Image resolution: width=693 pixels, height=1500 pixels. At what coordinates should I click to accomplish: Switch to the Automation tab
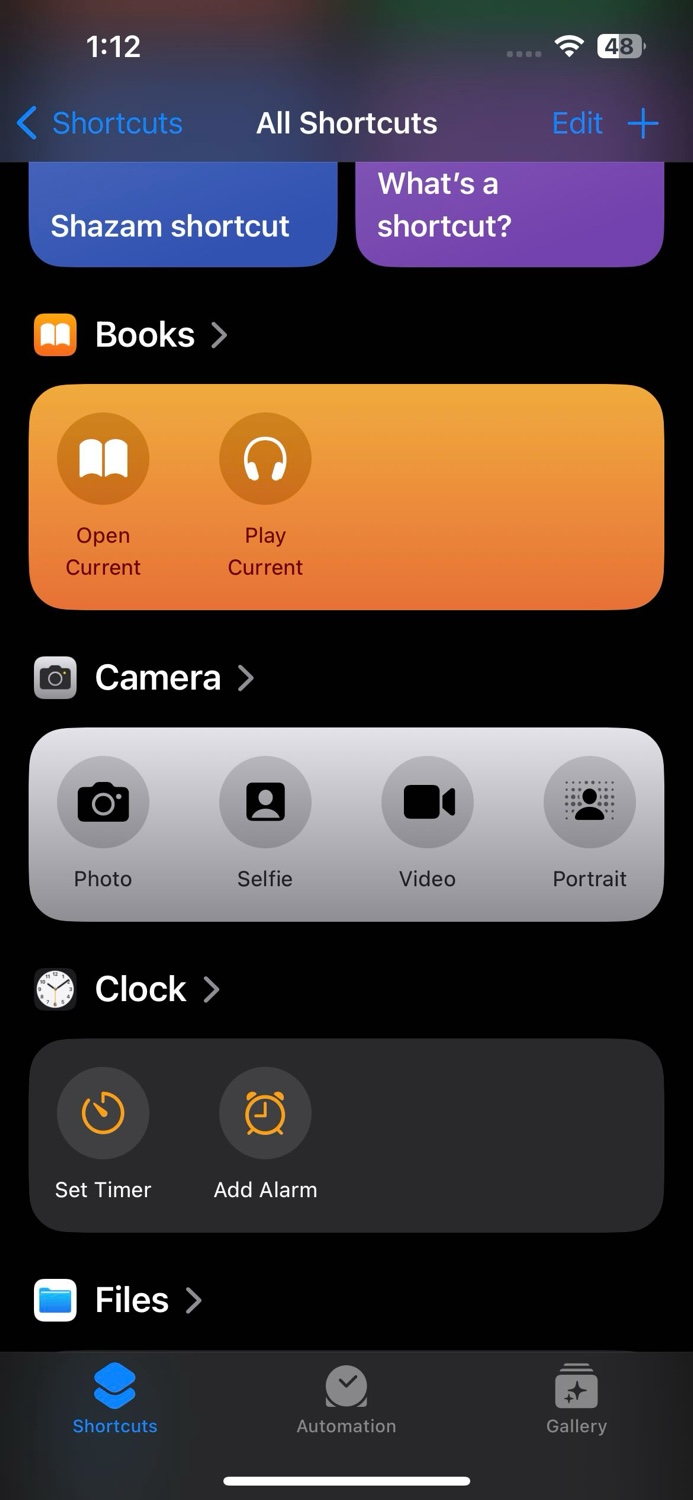pyautogui.click(x=346, y=1400)
